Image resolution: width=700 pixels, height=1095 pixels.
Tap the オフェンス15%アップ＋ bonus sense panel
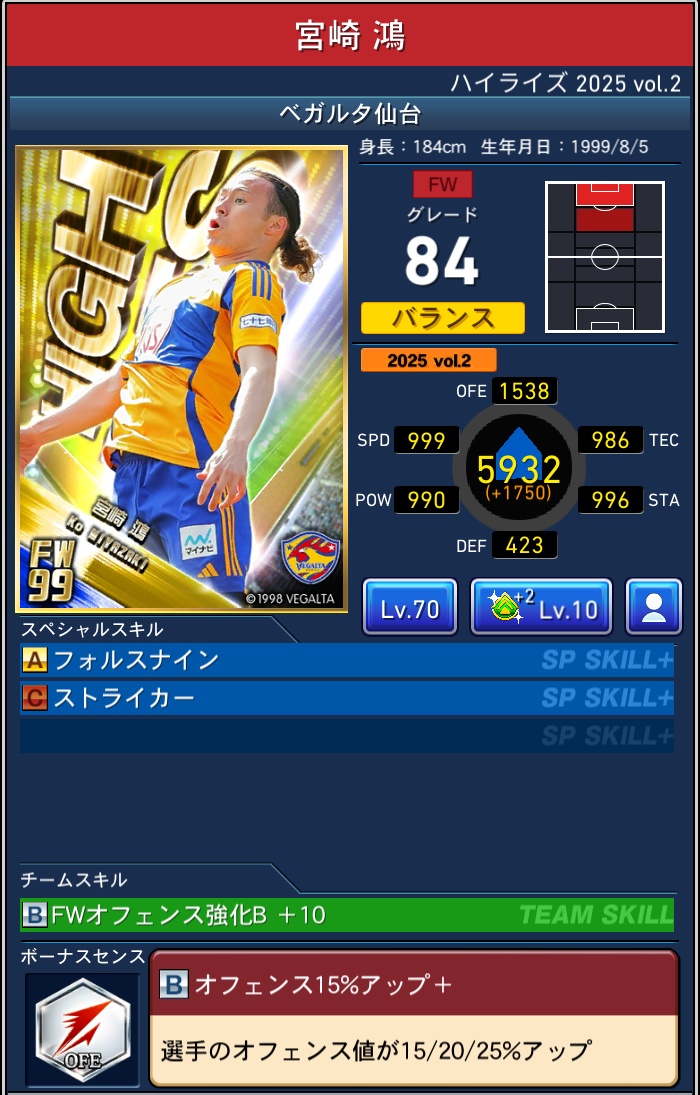pos(413,1018)
